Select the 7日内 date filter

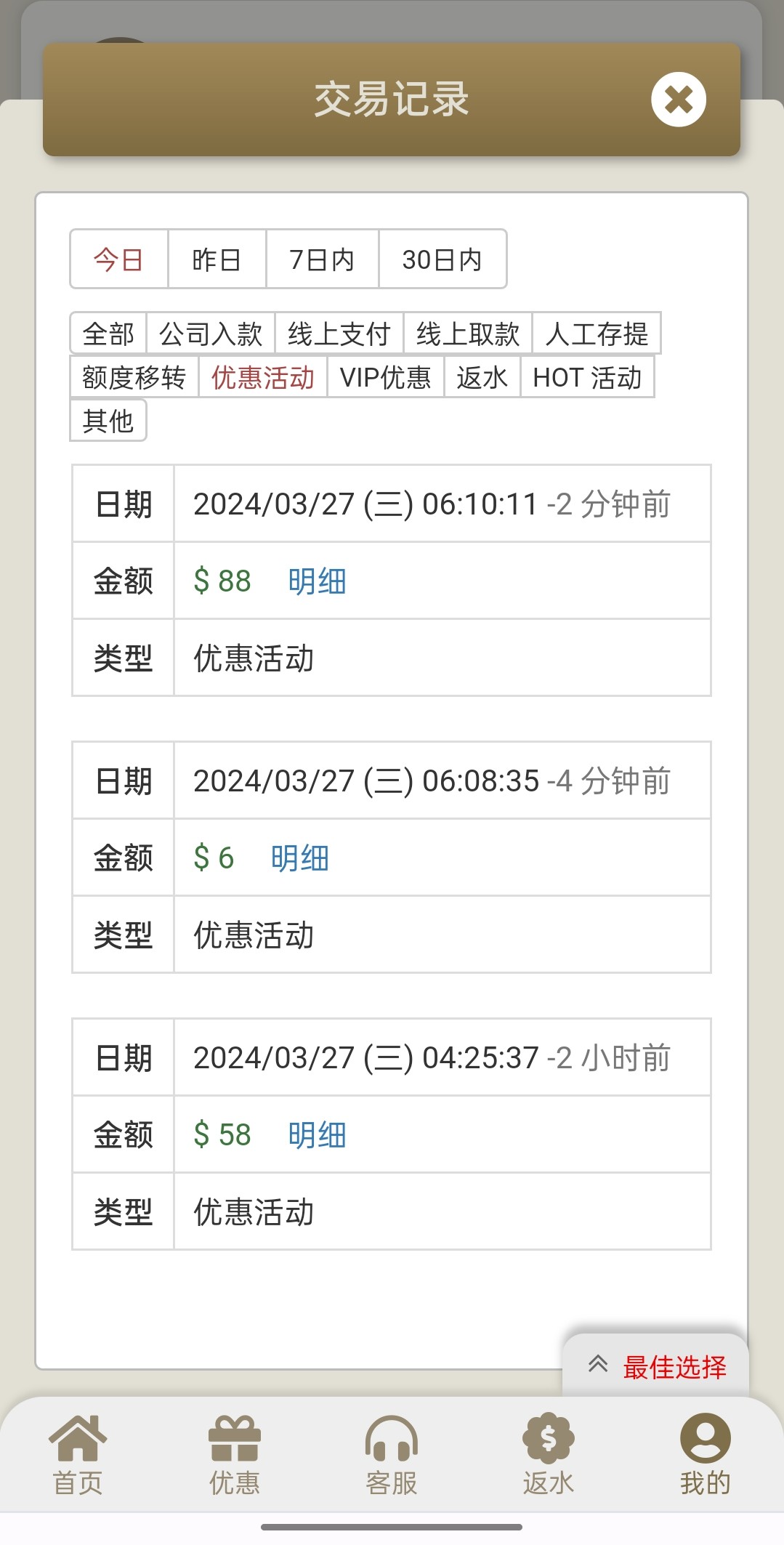click(322, 259)
